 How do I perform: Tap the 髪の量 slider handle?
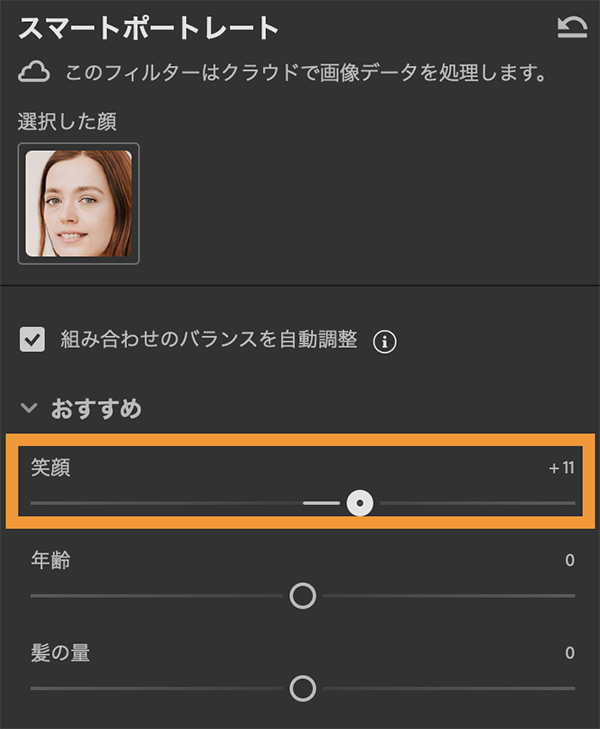tap(303, 688)
